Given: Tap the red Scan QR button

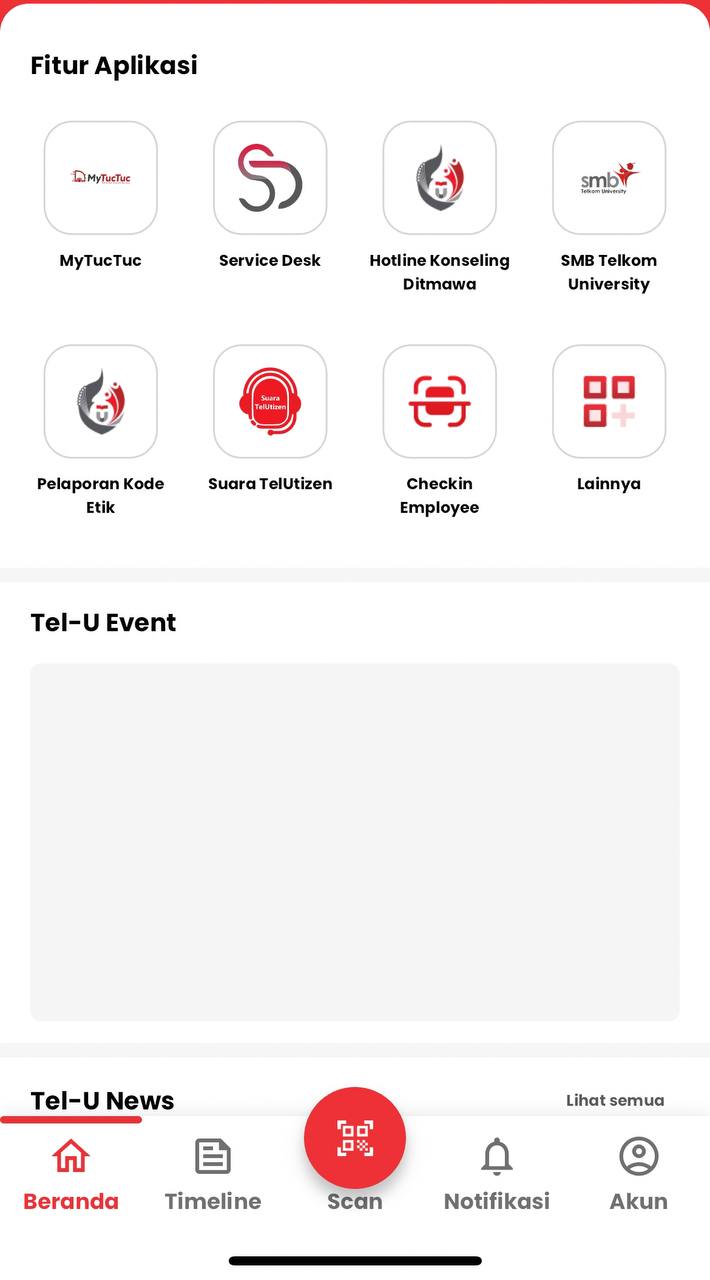Looking at the screenshot, I should (355, 1138).
